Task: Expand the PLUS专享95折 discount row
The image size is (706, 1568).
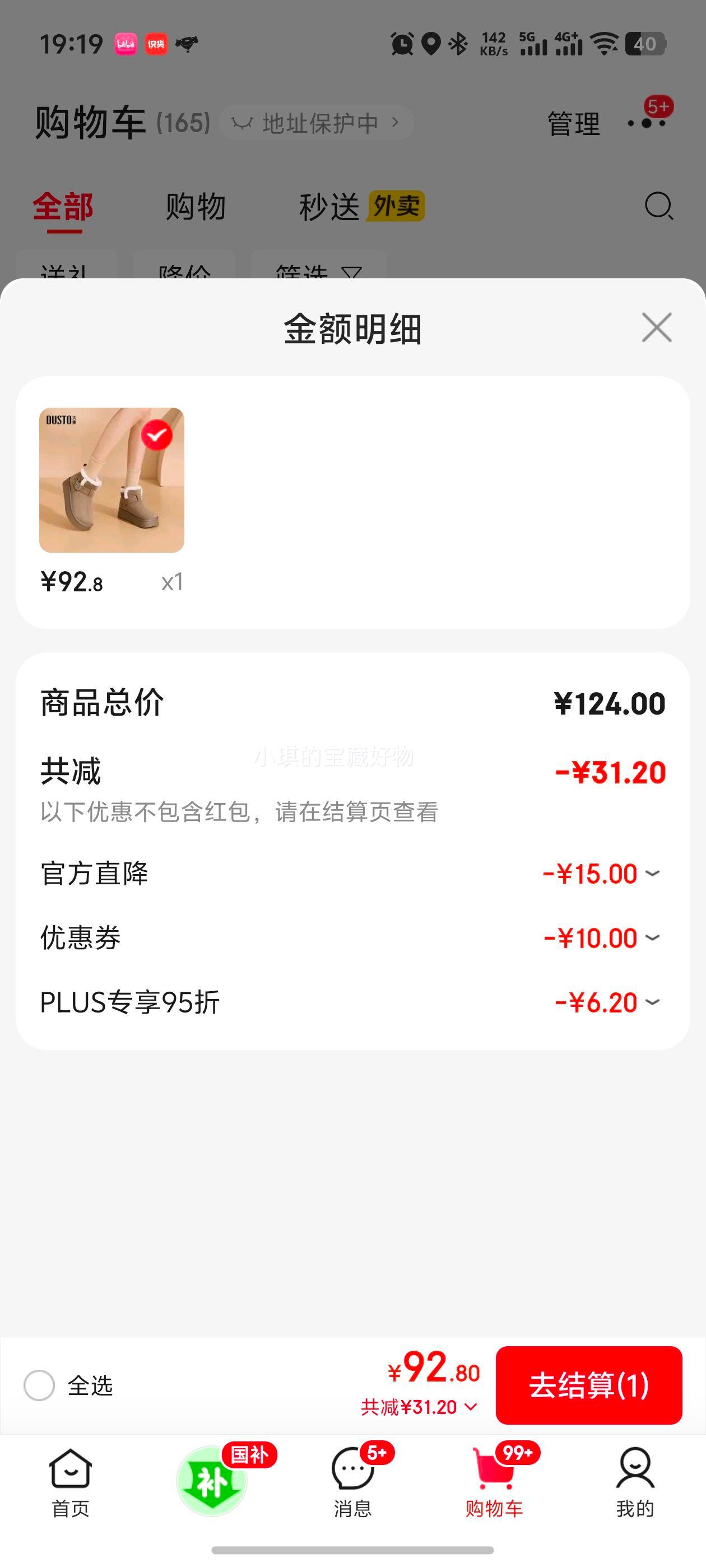Action: (652, 1002)
